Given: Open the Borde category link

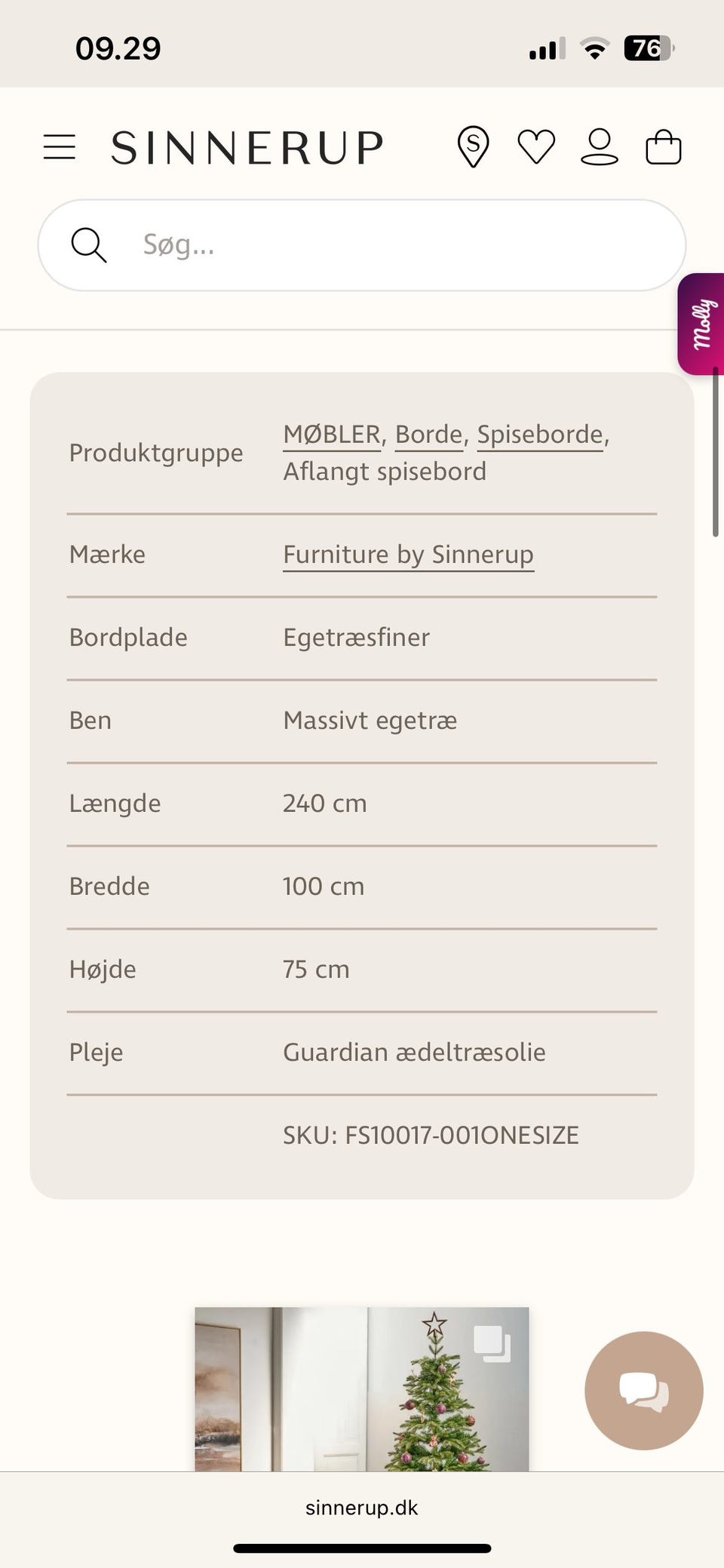Looking at the screenshot, I should coord(428,434).
